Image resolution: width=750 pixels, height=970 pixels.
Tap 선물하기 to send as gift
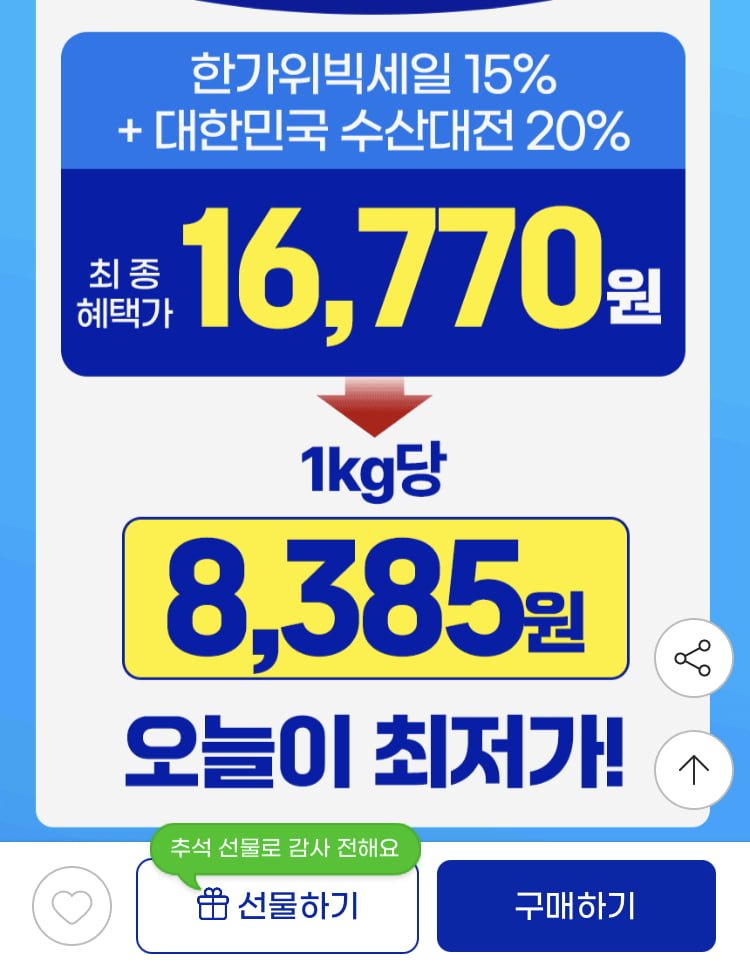(277, 907)
